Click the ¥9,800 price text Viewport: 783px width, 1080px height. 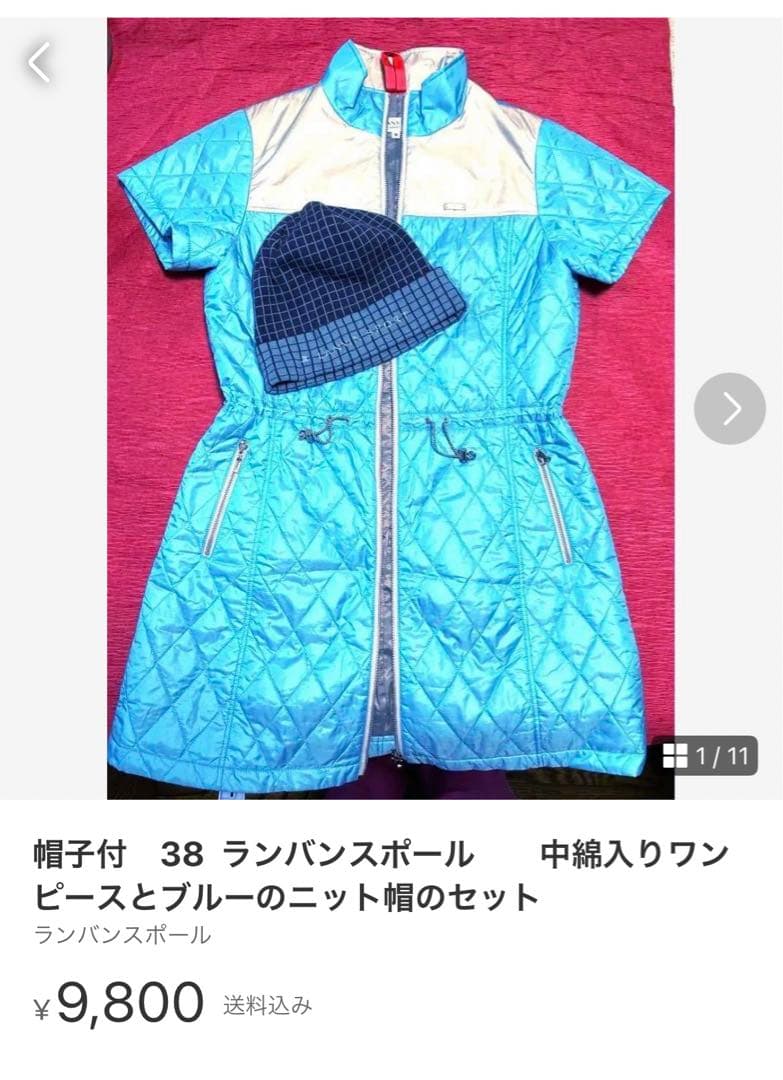click(x=110, y=1002)
